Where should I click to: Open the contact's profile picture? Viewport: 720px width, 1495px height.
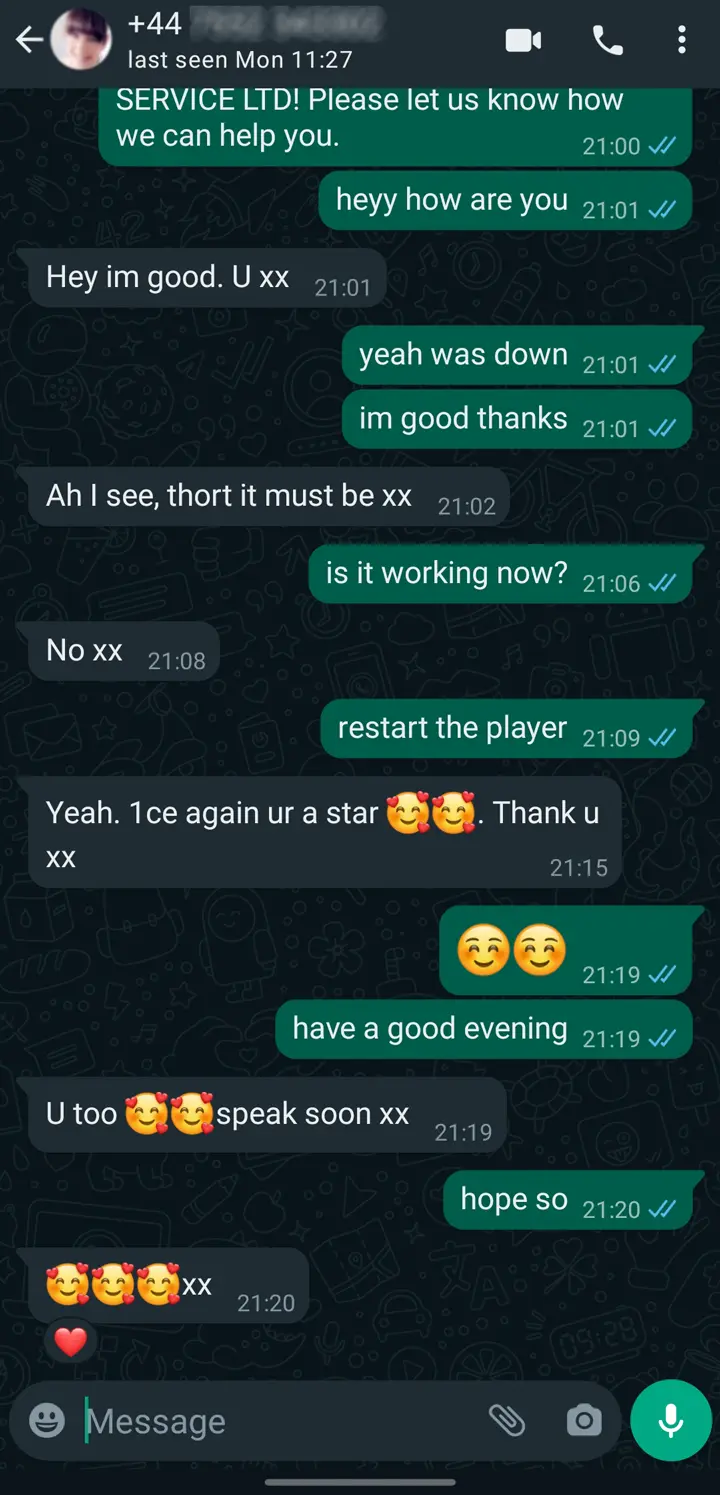tap(81, 40)
